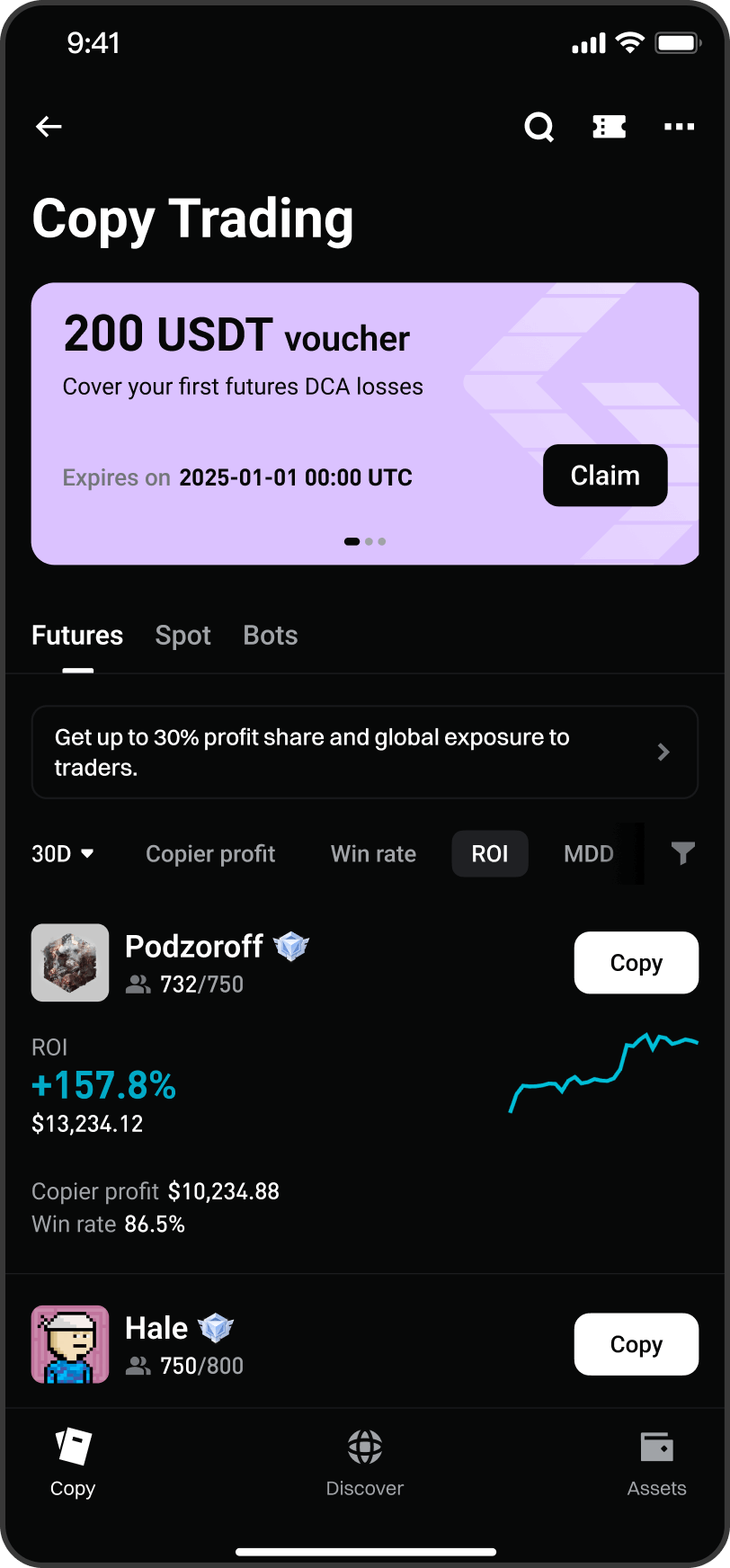Claim the 200 USDT voucher
730x1568 pixels.
[604, 476]
